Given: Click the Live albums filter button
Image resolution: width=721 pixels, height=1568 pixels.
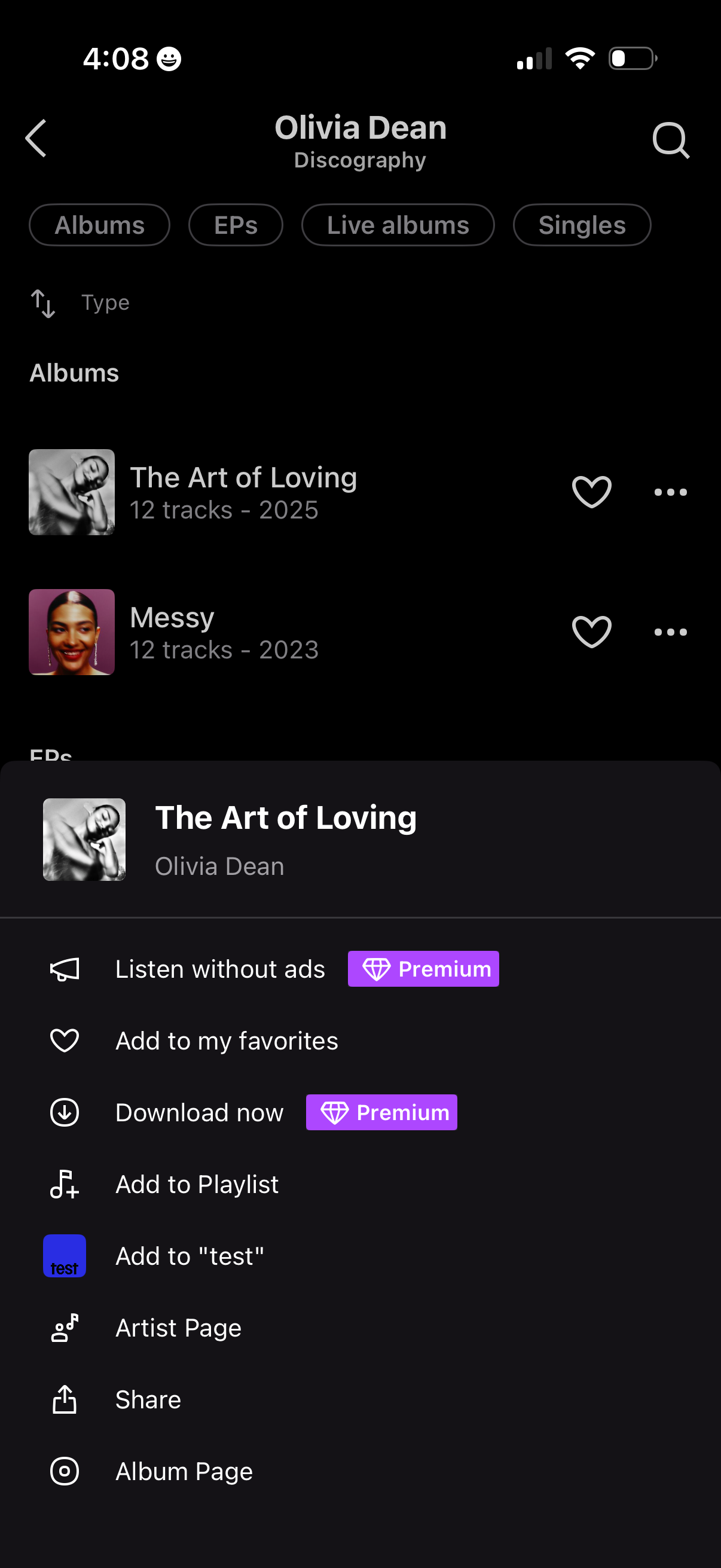Looking at the screenshot, I should coord(398,225).
